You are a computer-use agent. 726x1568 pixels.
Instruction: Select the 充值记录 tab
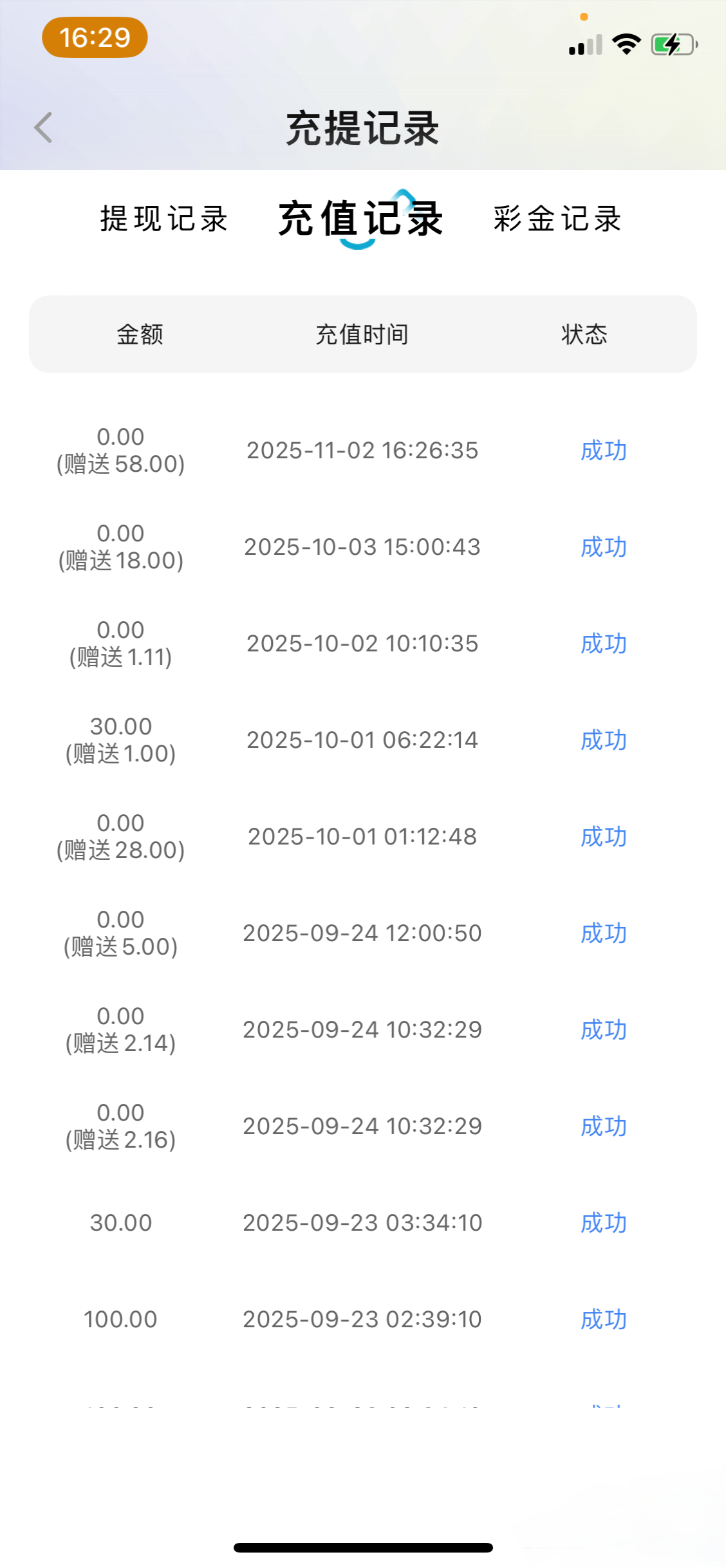tap(360, 219)
